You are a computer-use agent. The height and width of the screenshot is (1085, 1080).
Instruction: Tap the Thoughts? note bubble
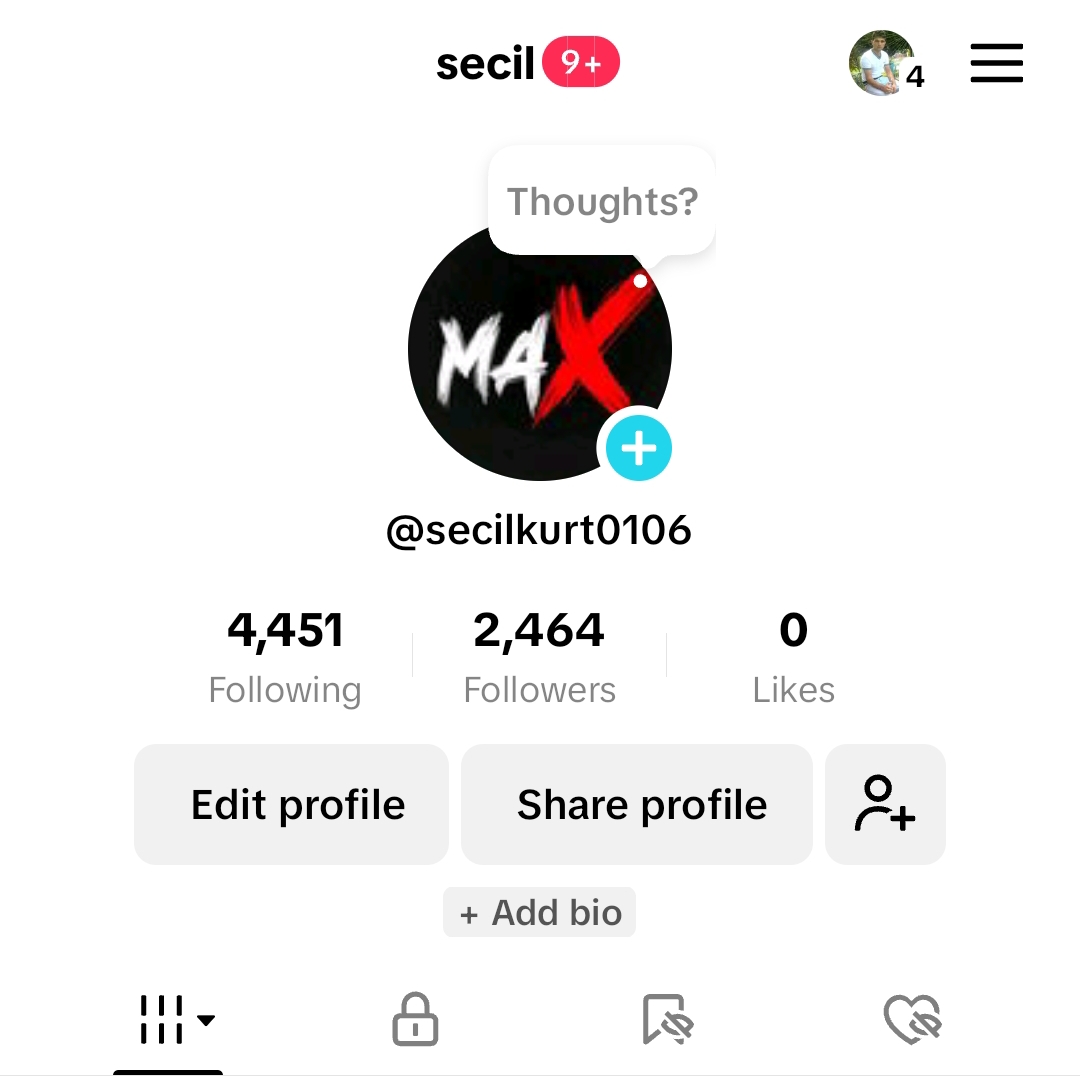click(x=602, y=201)
